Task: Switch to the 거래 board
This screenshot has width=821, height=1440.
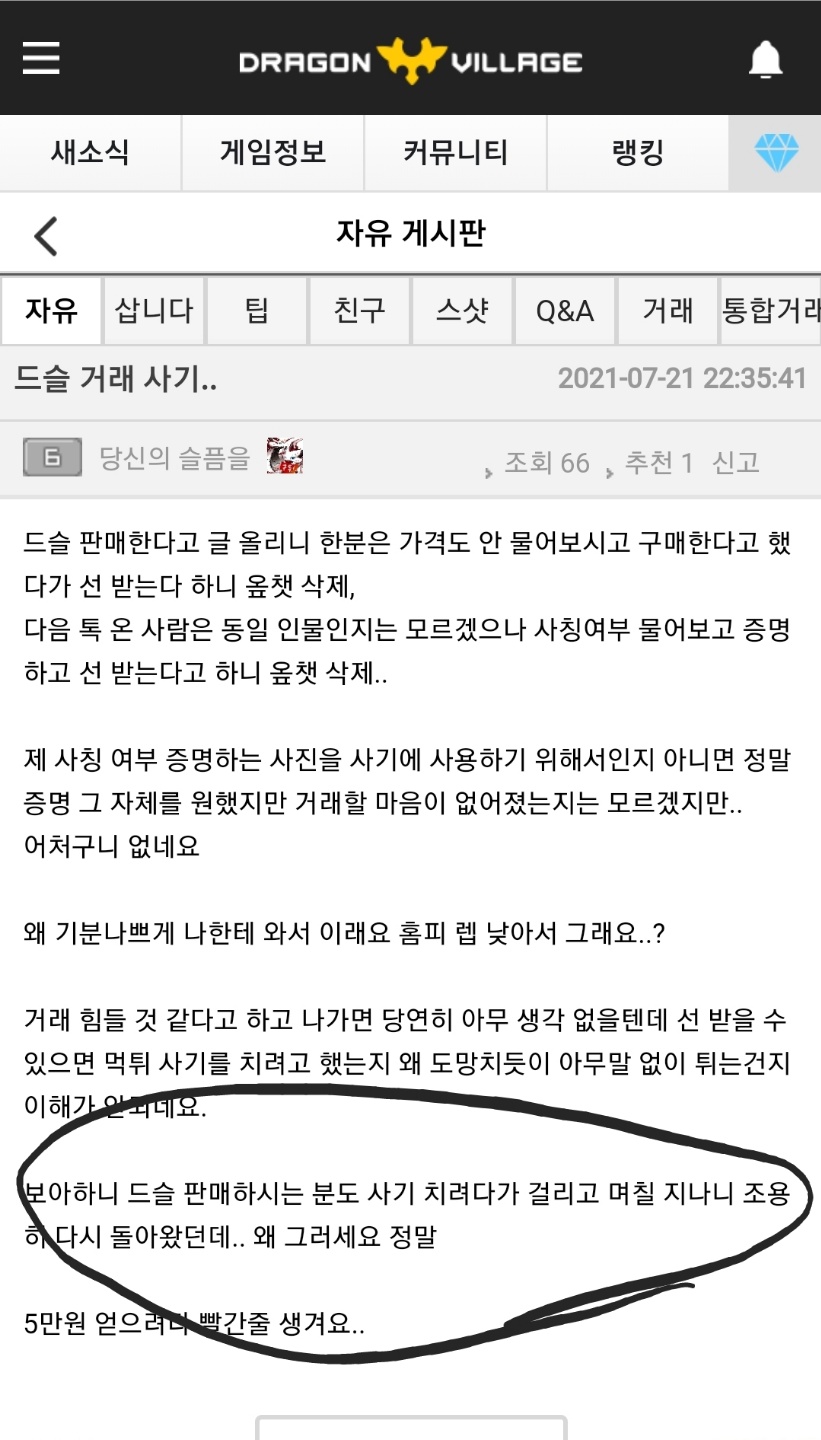Action: pos(667,311)
